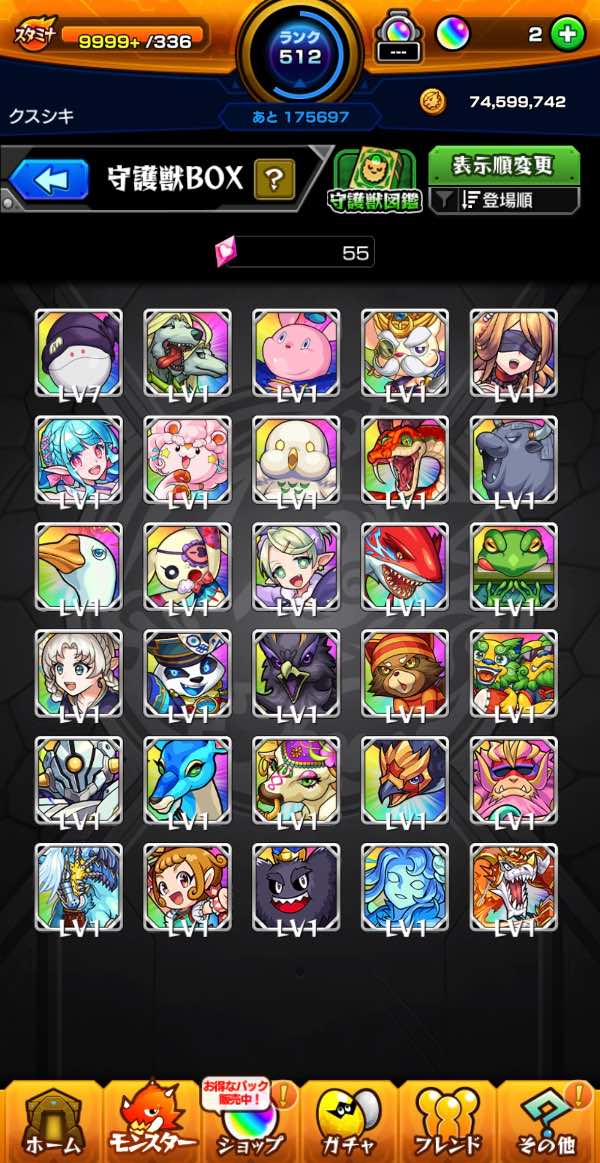Go to the フレンド tab
This screenshot has width=600, height=1163.
(x=448, y=1120)
